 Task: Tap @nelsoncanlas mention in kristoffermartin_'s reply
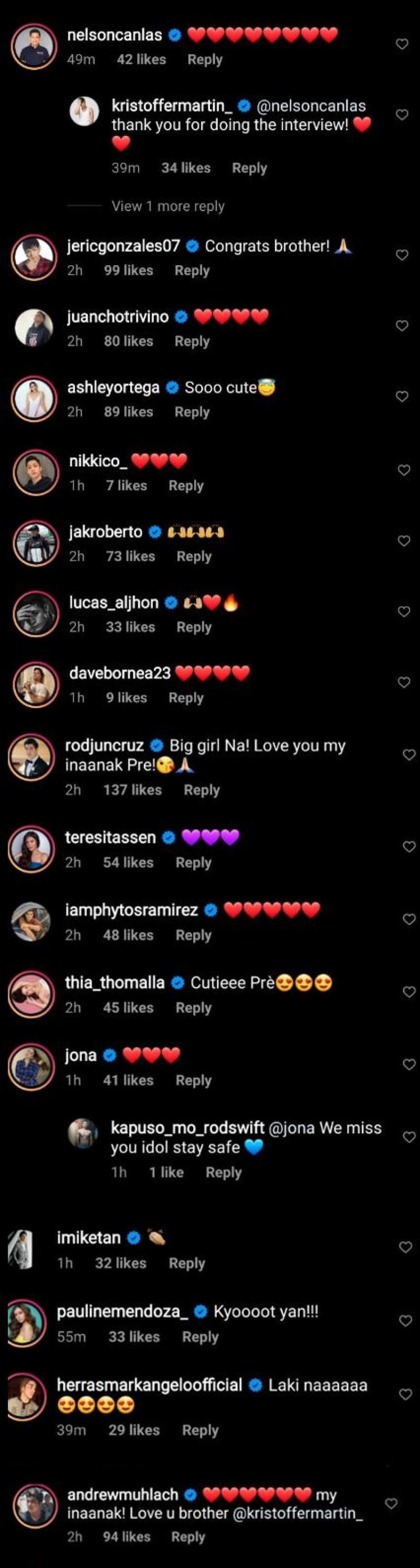point(311,106)
